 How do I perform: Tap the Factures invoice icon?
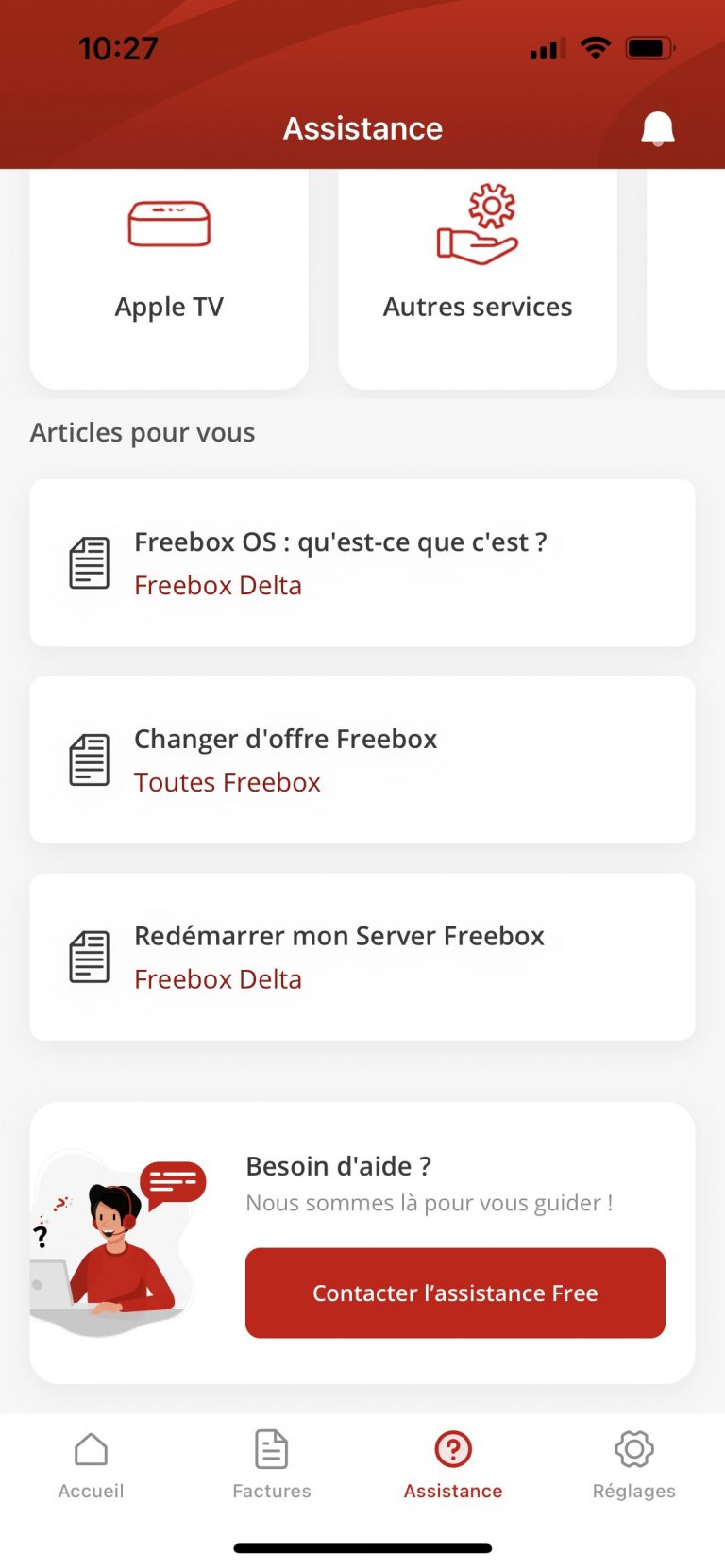pyautogui.click(x=271, y=1449)
